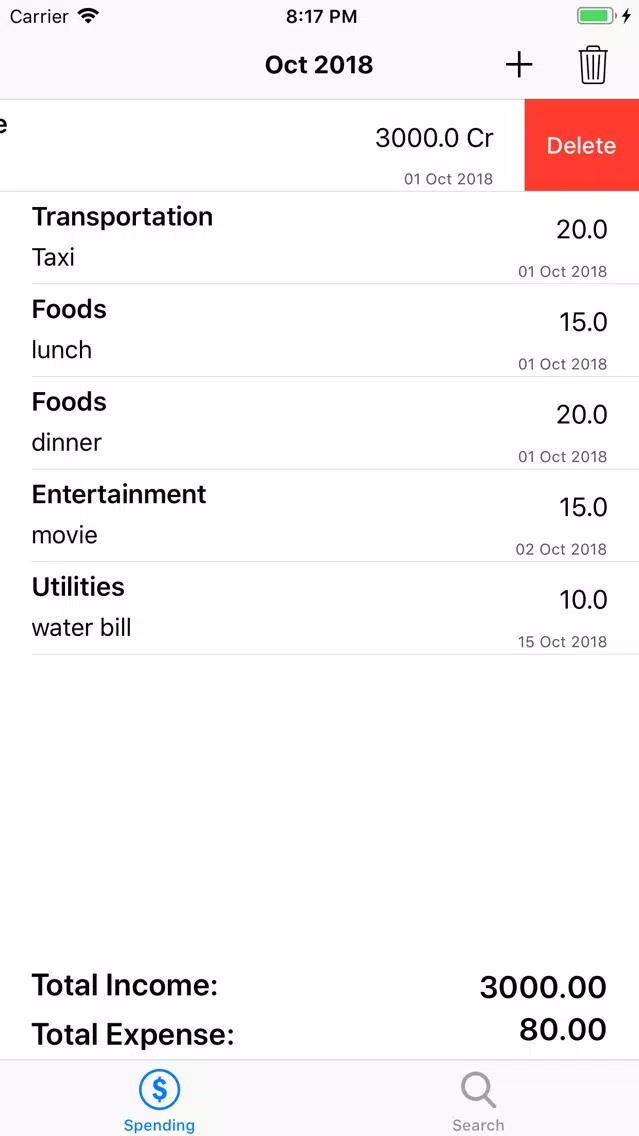
Task: Tap the trash can icon
Action: 593,65
